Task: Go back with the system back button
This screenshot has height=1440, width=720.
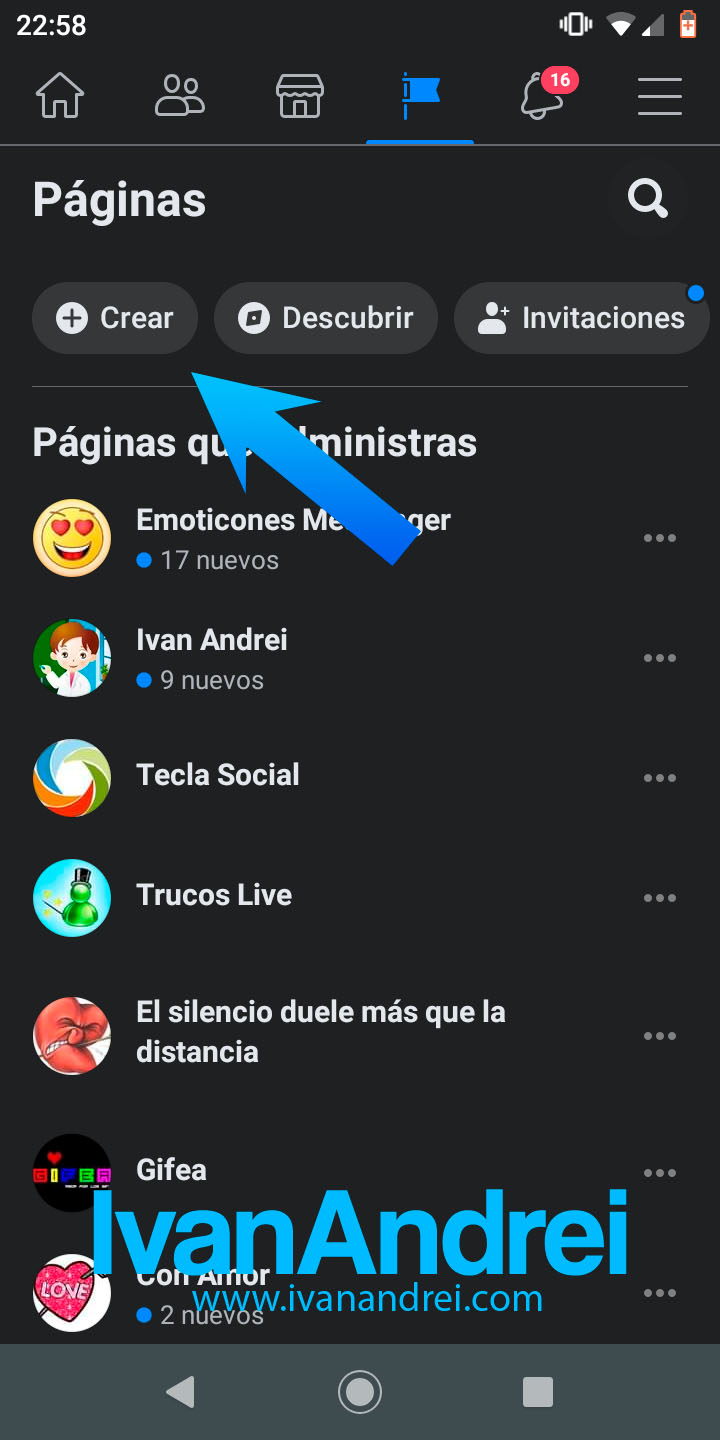Action: point(181,1392)
